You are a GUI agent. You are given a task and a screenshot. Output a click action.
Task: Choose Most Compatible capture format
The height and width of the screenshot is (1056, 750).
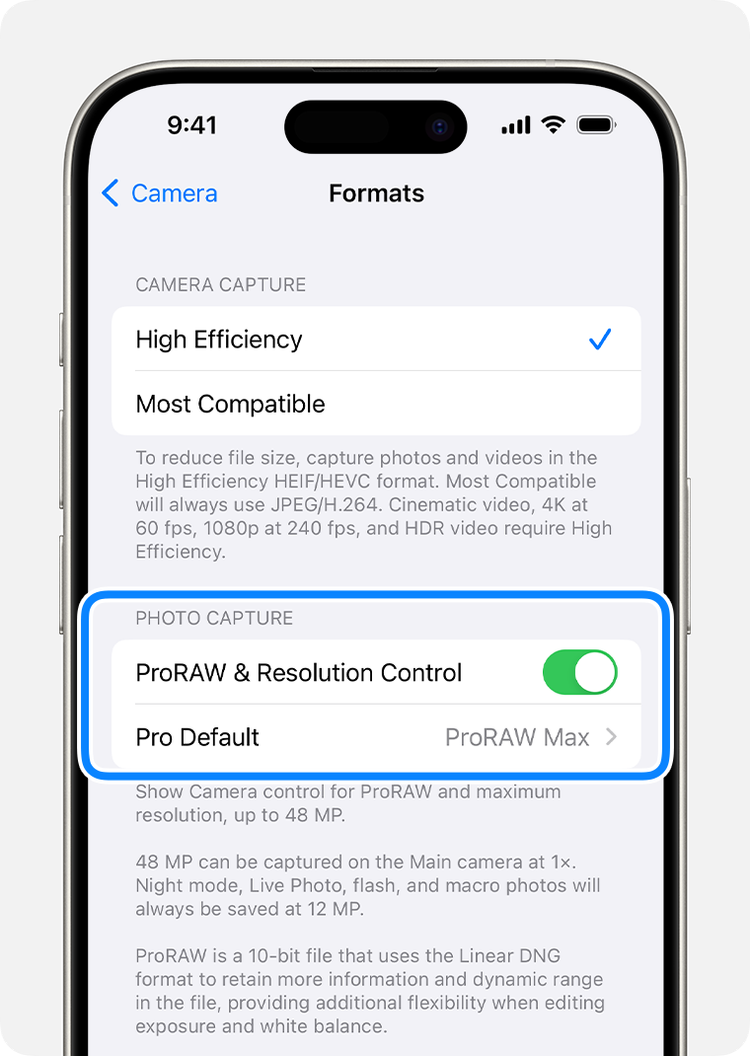(375, 404)
